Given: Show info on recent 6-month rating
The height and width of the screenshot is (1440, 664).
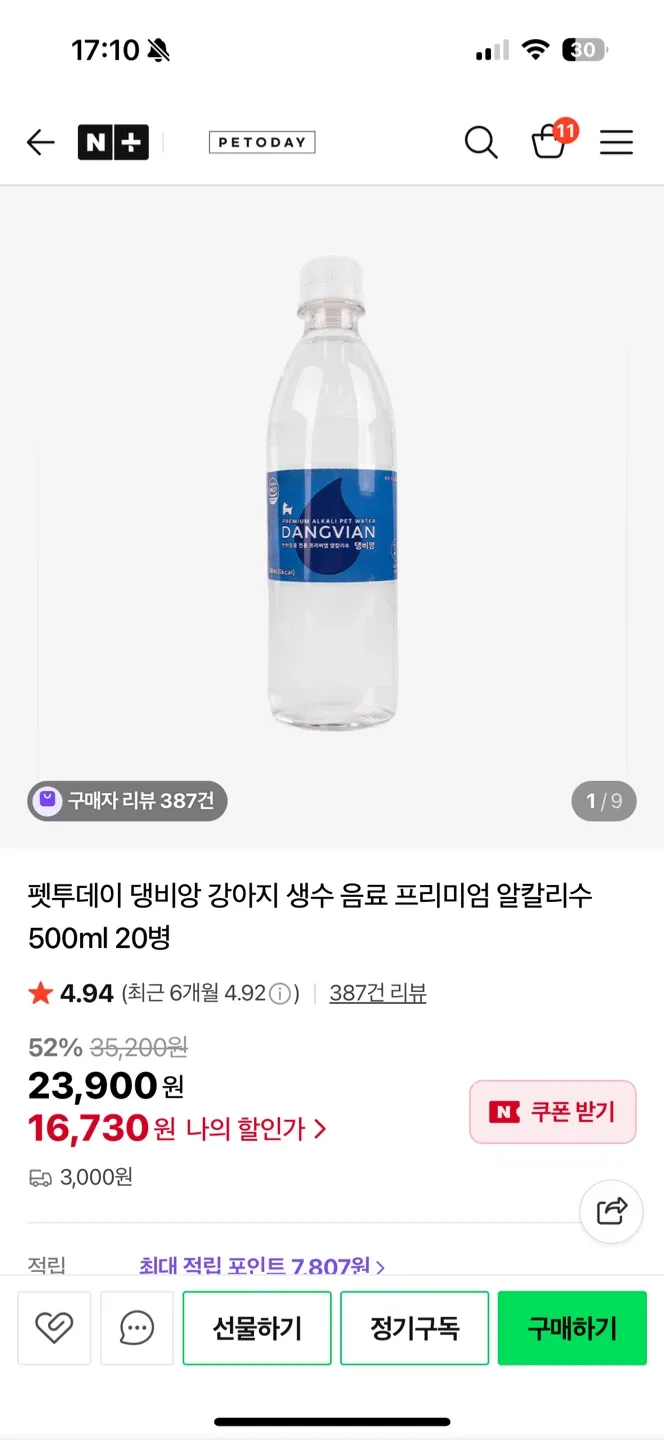Looking at the screenshot, I should 281,994.
